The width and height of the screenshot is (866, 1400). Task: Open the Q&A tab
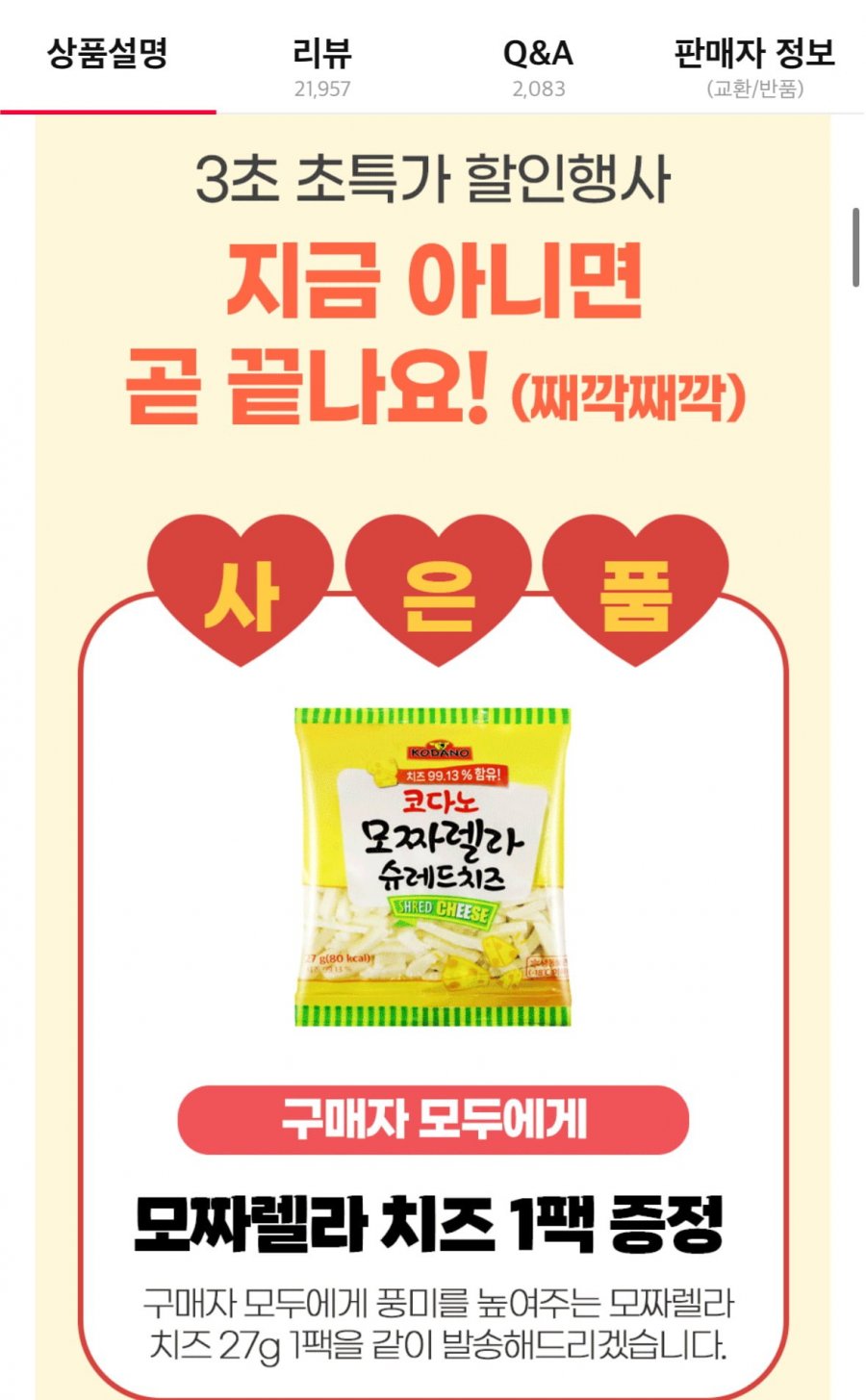tap(538, 65)
